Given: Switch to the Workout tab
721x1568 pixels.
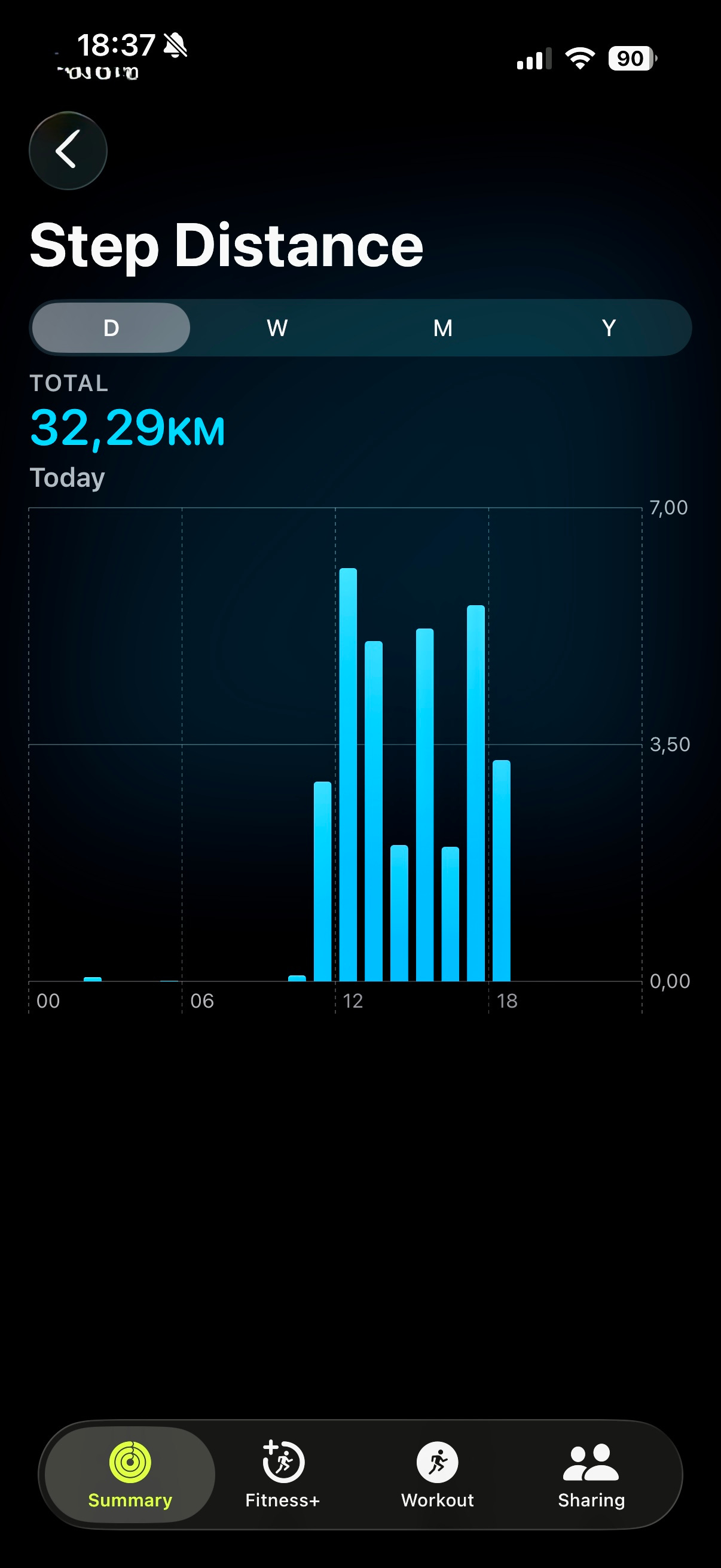Looking at the screenshot, I should pos(437,1474).
